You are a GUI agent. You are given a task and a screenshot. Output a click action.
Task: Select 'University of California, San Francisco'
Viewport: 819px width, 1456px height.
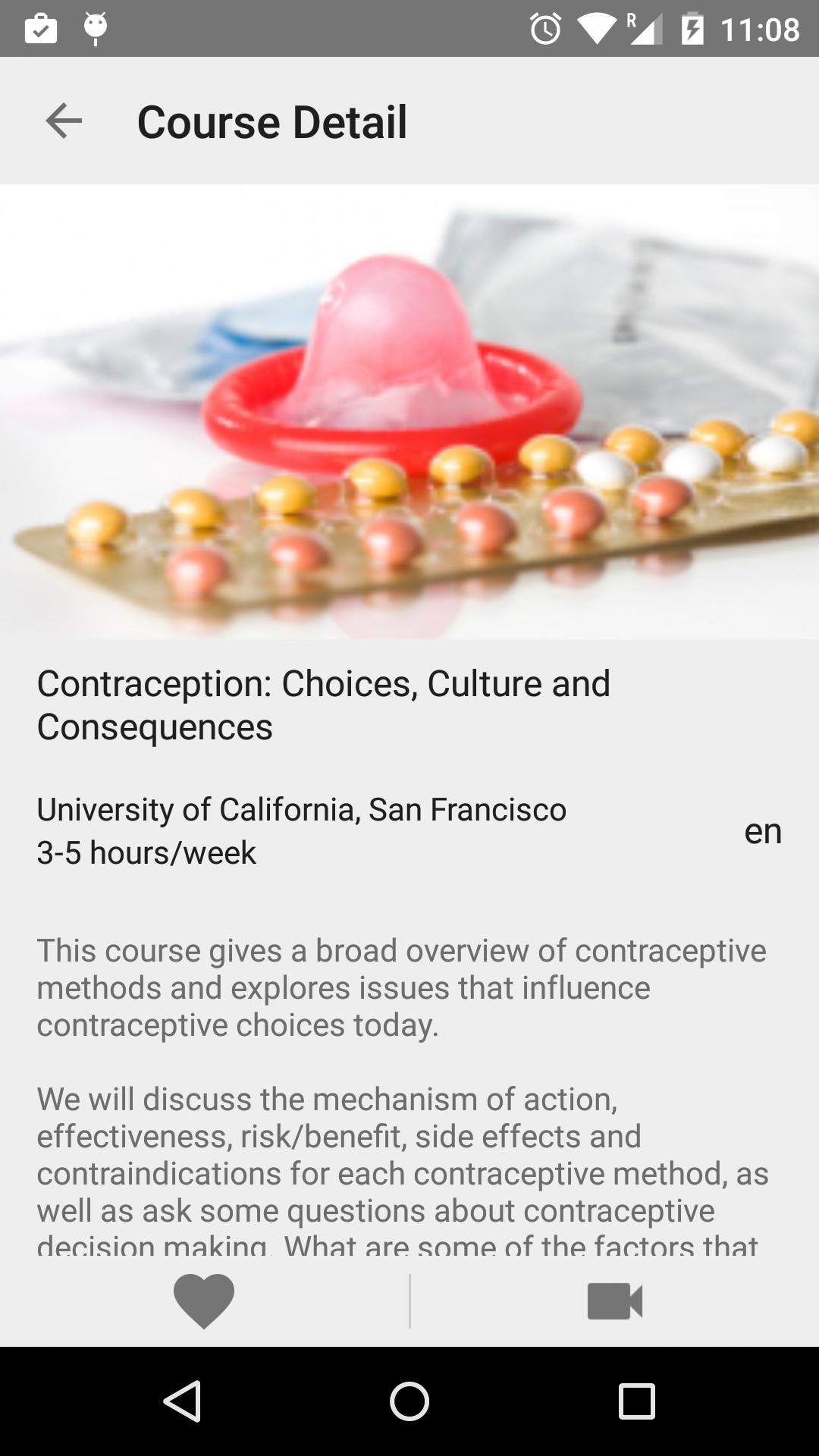[301, 809]
